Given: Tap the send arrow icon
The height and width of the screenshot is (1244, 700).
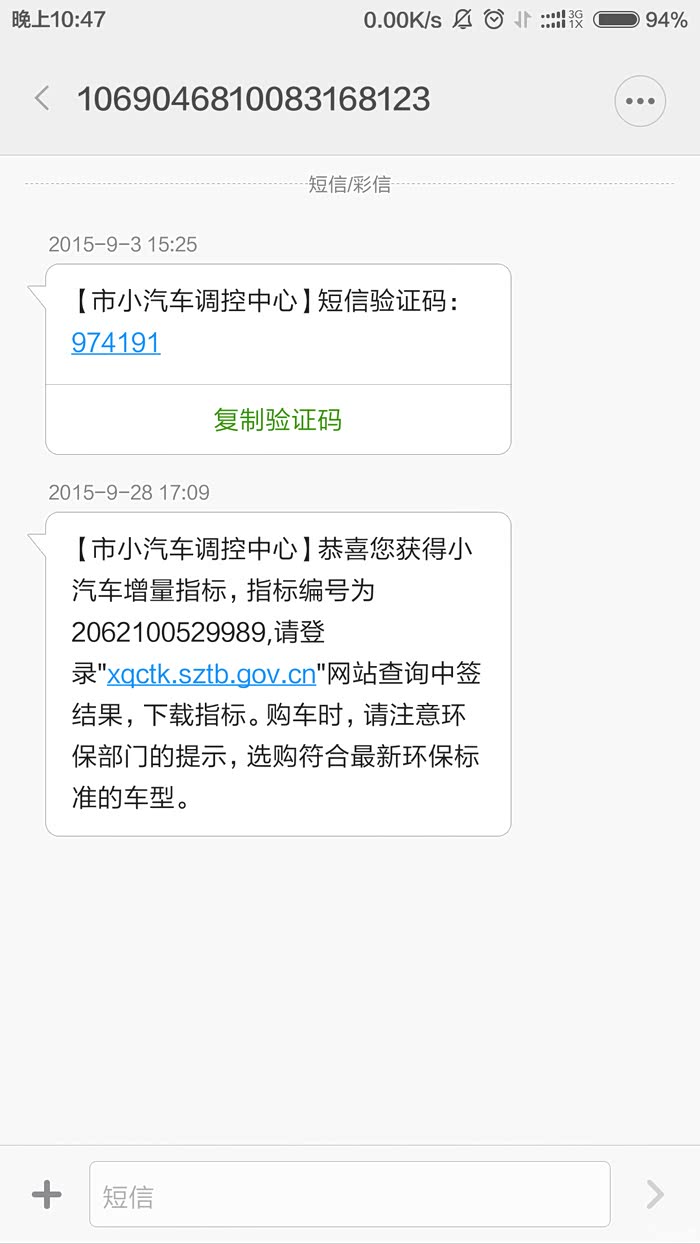Looking at the screenshot, I should (x=655, y=1194).
